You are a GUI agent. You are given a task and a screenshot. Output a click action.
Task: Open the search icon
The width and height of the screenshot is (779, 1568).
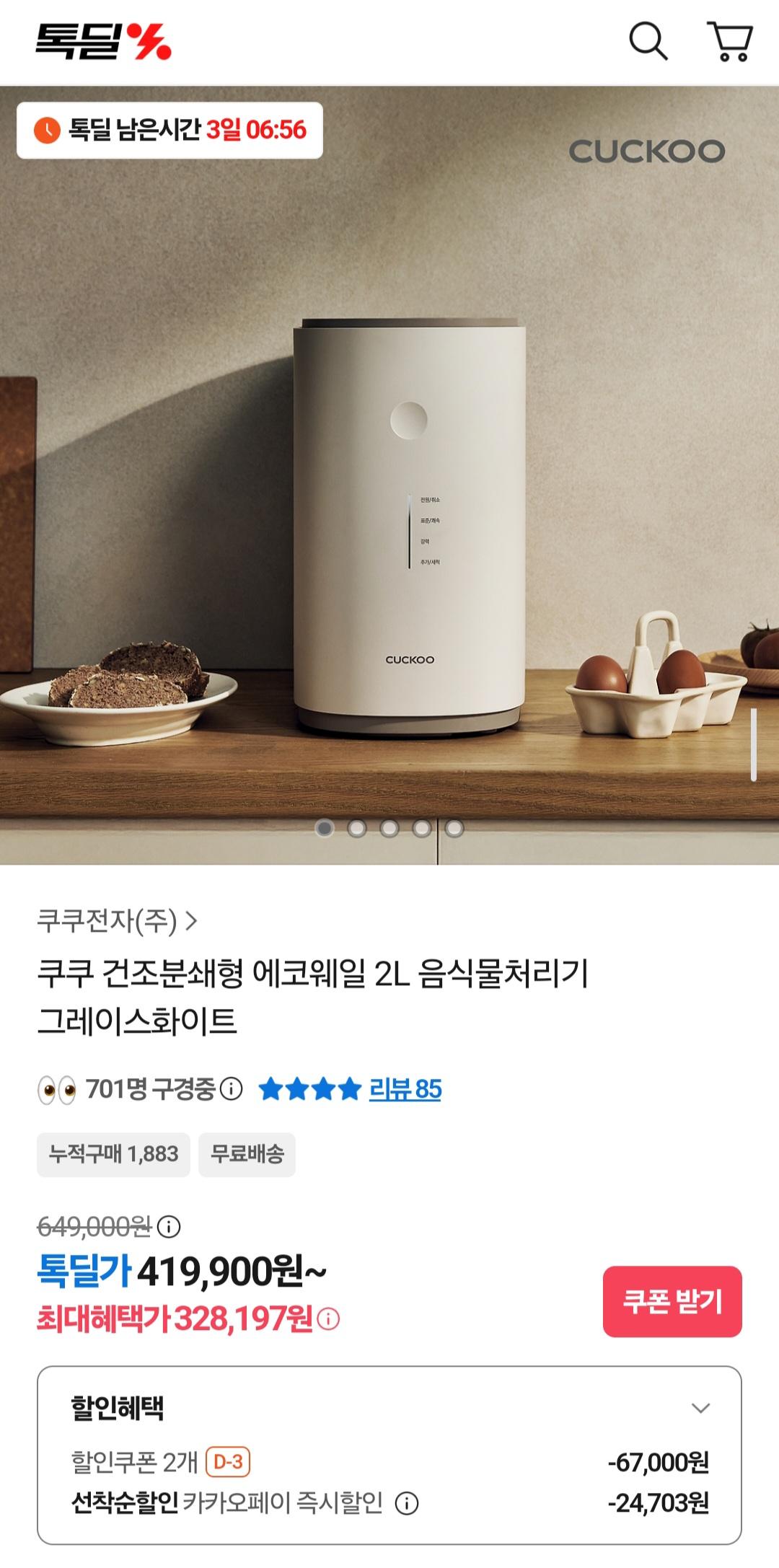click(x=648, y=41)
